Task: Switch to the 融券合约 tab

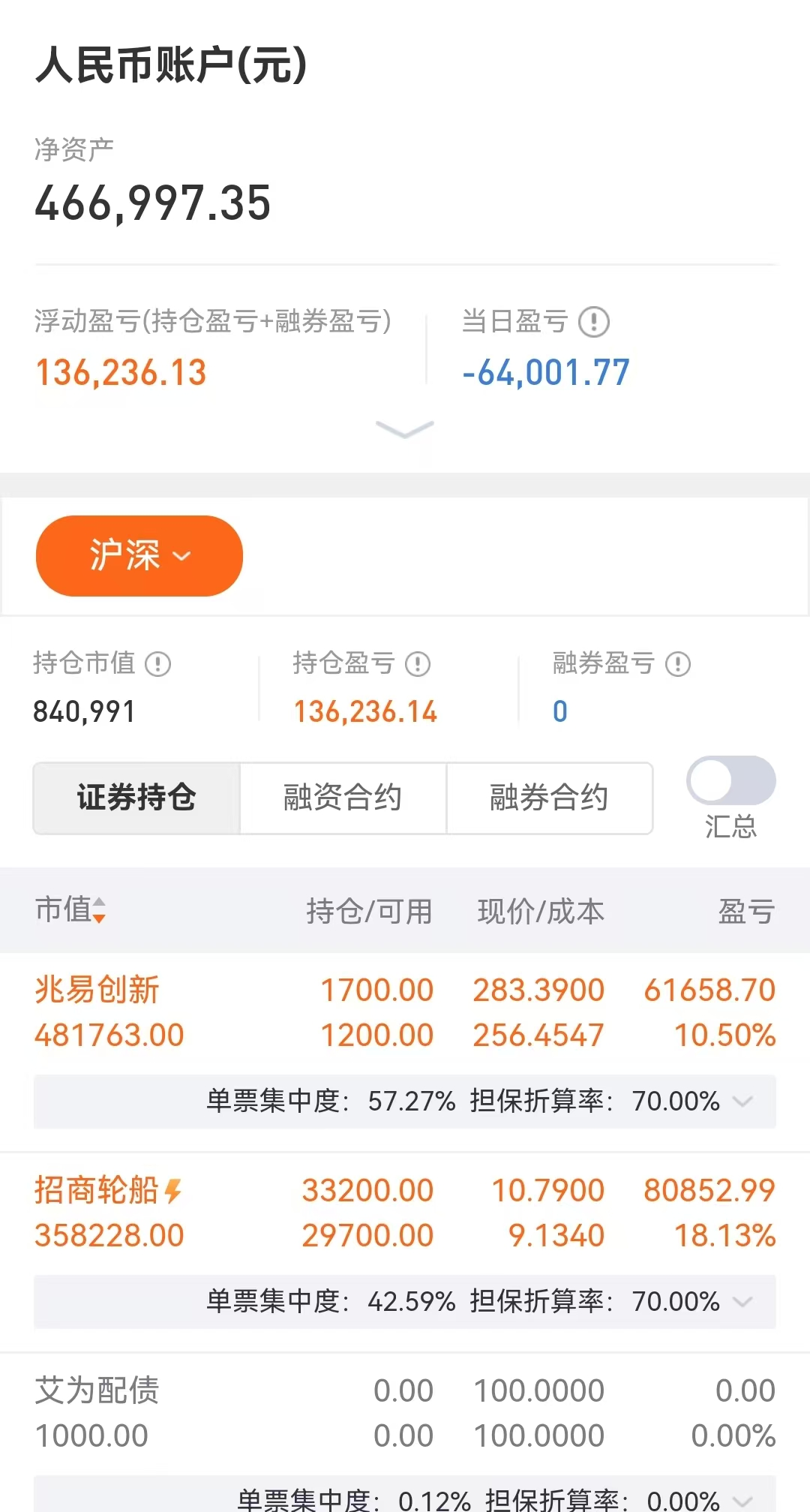Action: click(x=549, y=798)
